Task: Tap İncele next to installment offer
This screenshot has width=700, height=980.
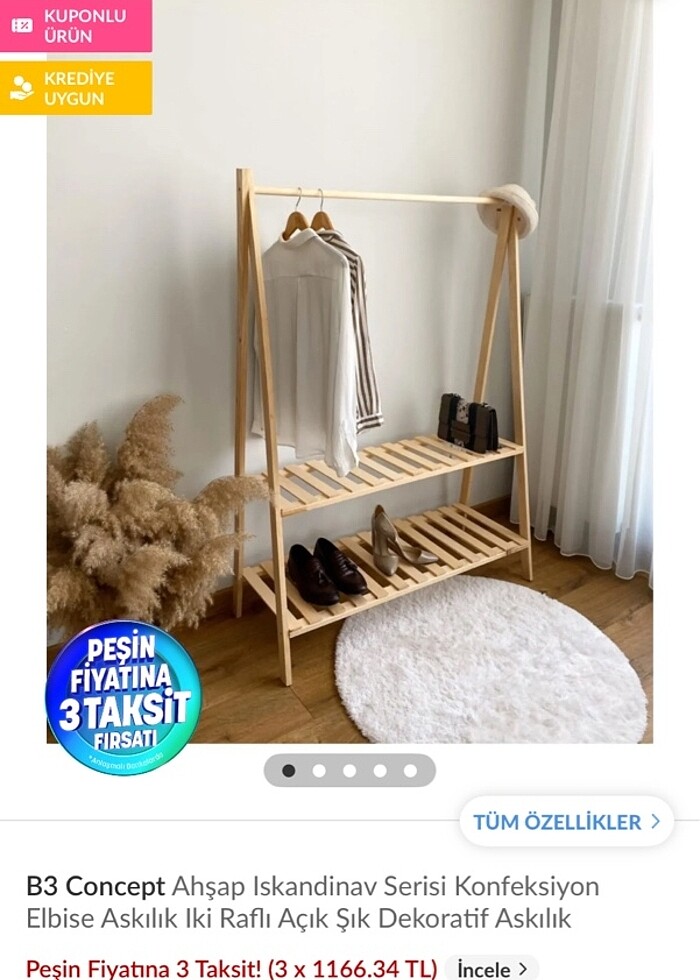Action: [x=492, y=968]
